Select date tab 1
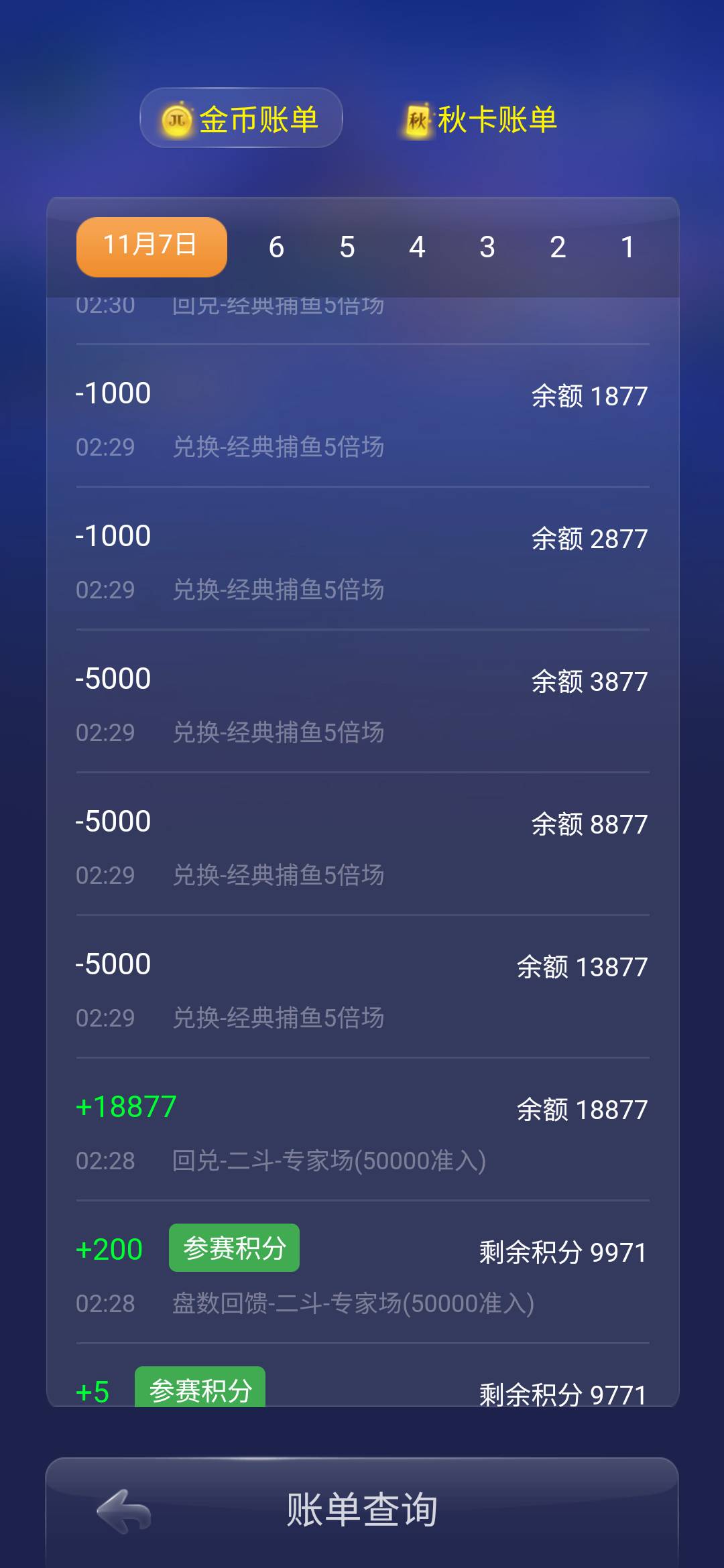This screenshot has height=1568, width=724. click(627, 248)
